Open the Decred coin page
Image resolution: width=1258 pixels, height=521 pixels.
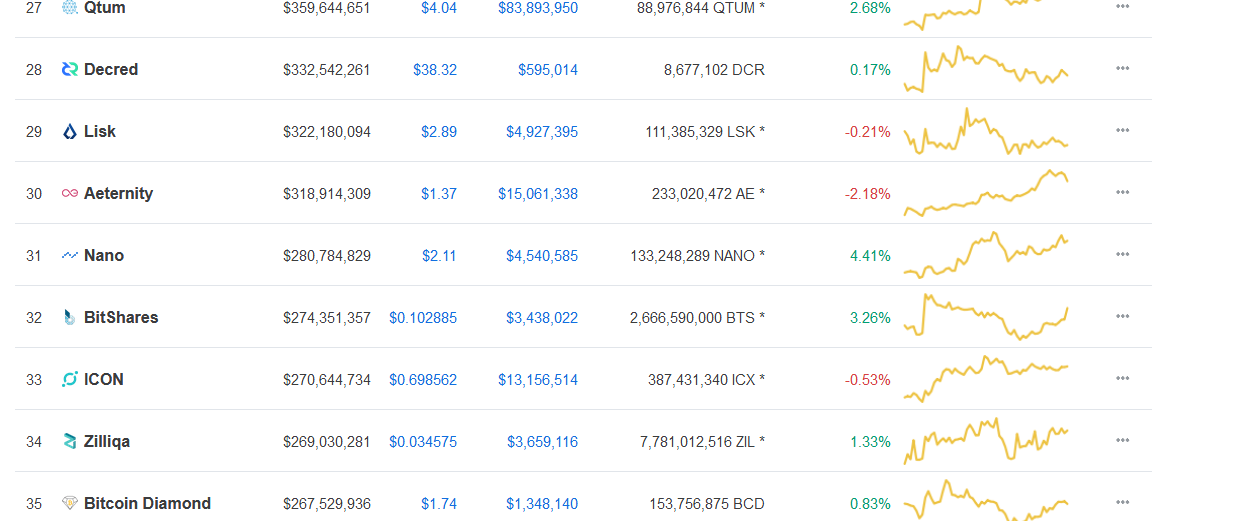coord(111,69)
